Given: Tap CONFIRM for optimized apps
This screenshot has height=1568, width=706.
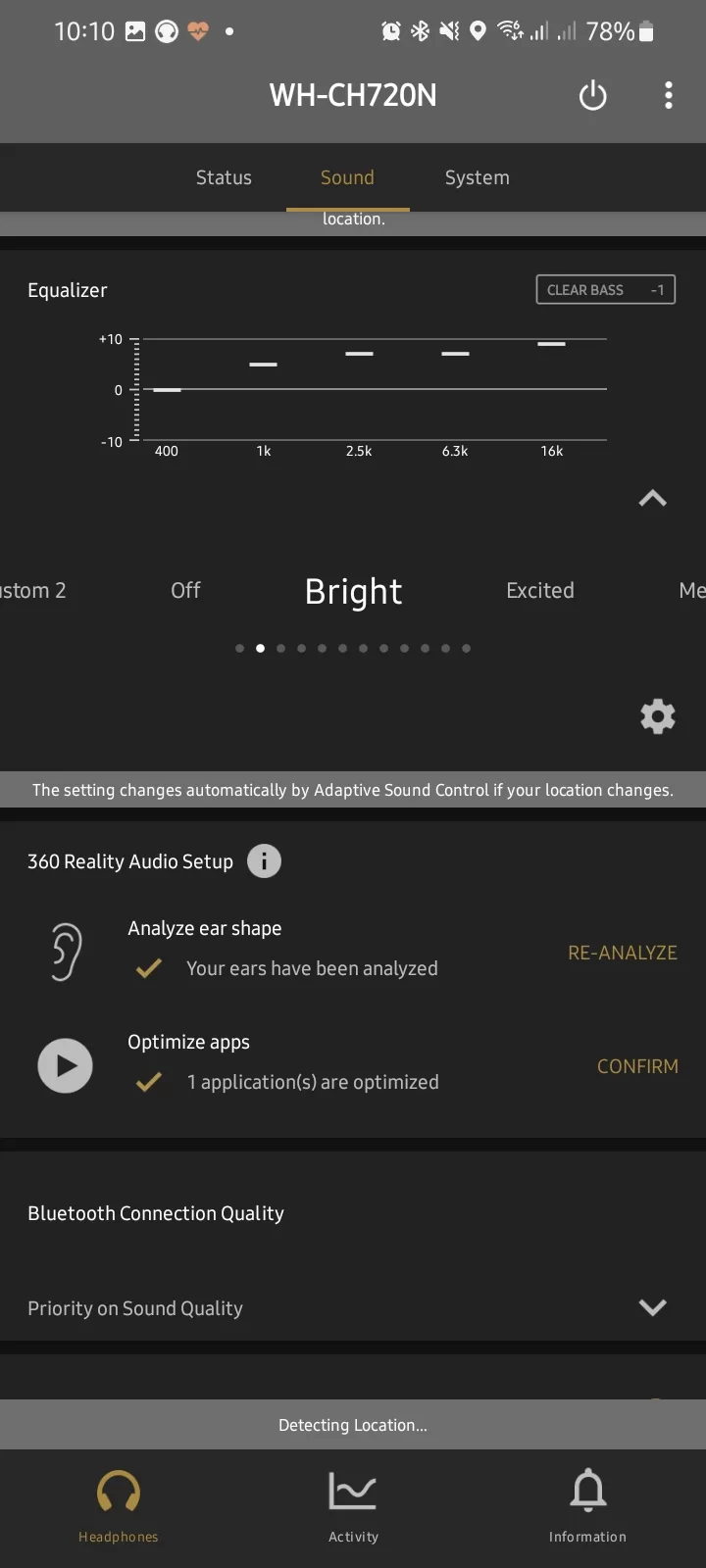Looking at the screenshot, I should tap(637, 1066).
